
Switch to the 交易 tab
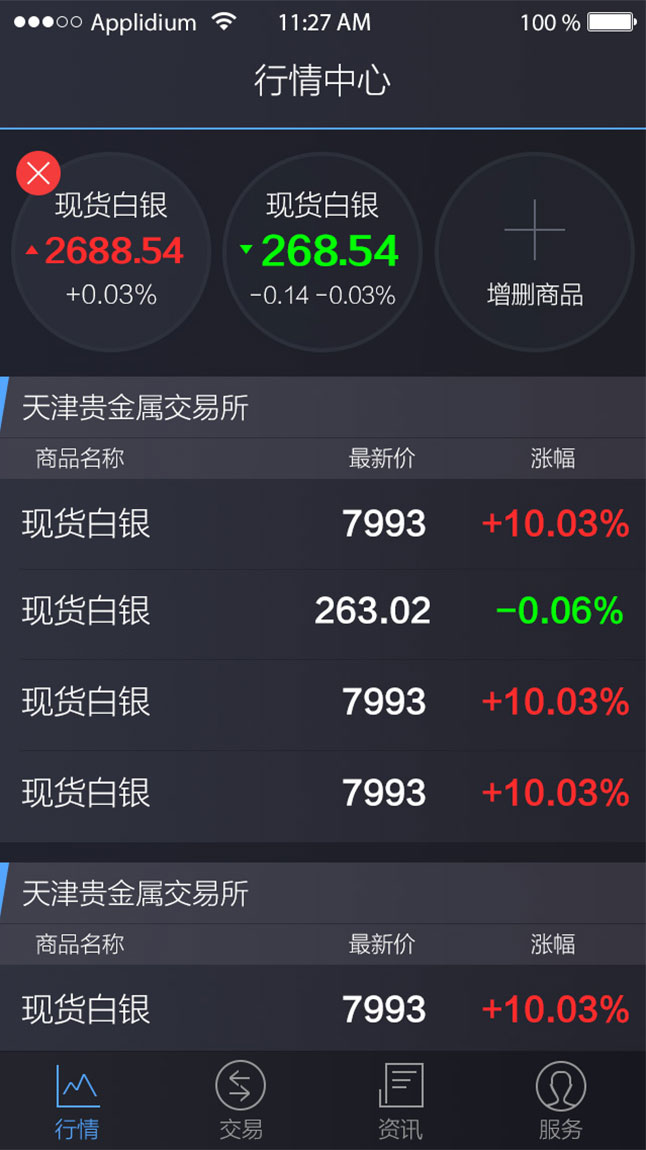click(241, 1100)
